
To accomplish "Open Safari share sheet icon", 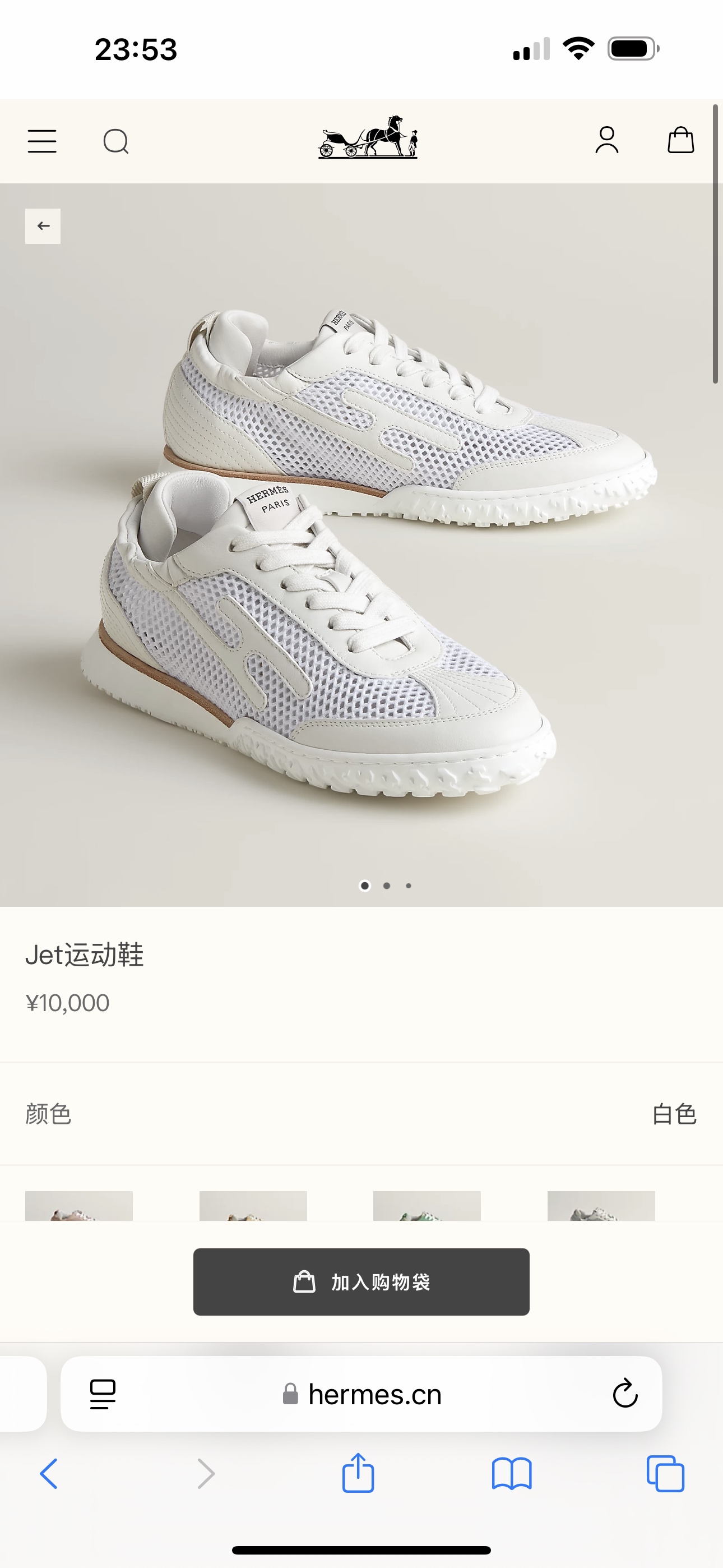I will pos(359,1474).
